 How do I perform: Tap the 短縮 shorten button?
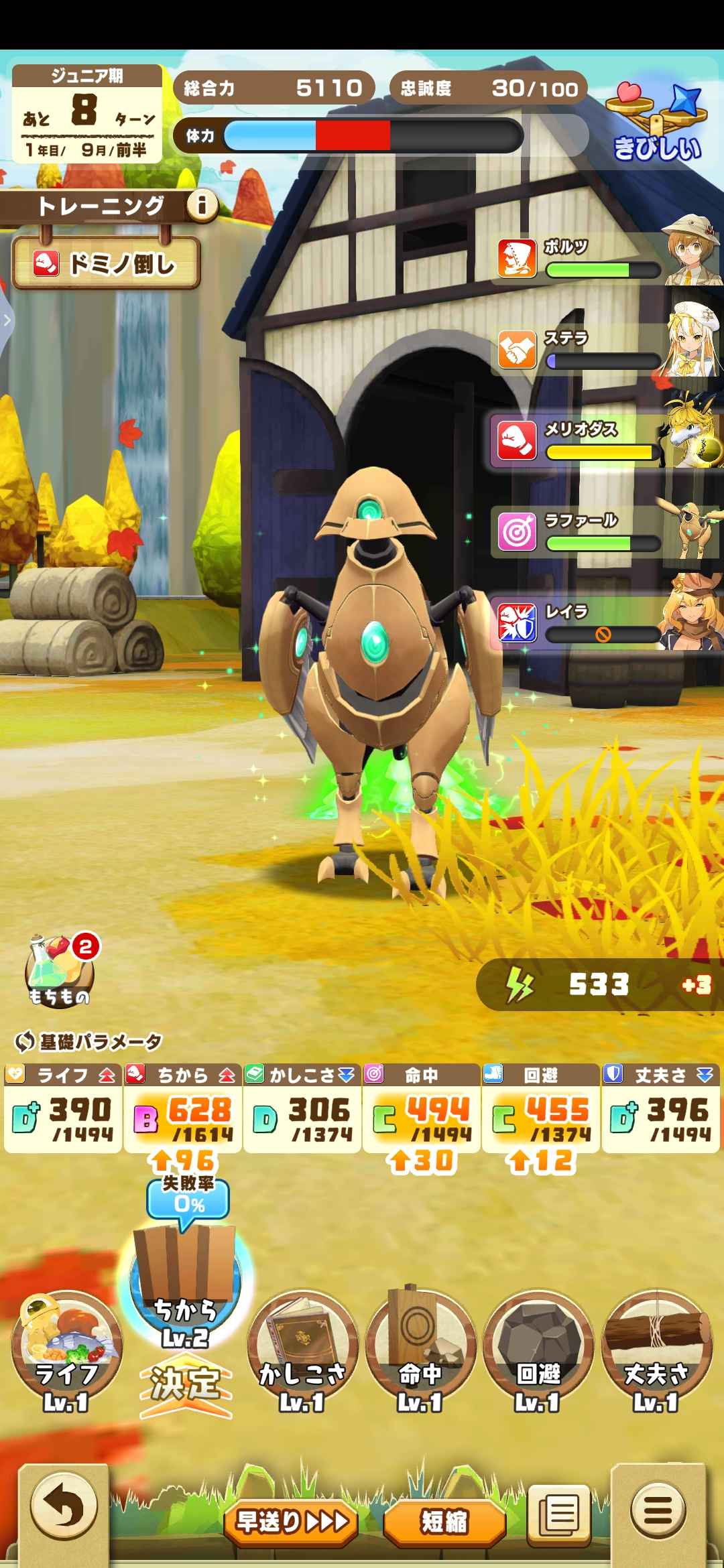pyautogui.click(x=444, y=1522)
